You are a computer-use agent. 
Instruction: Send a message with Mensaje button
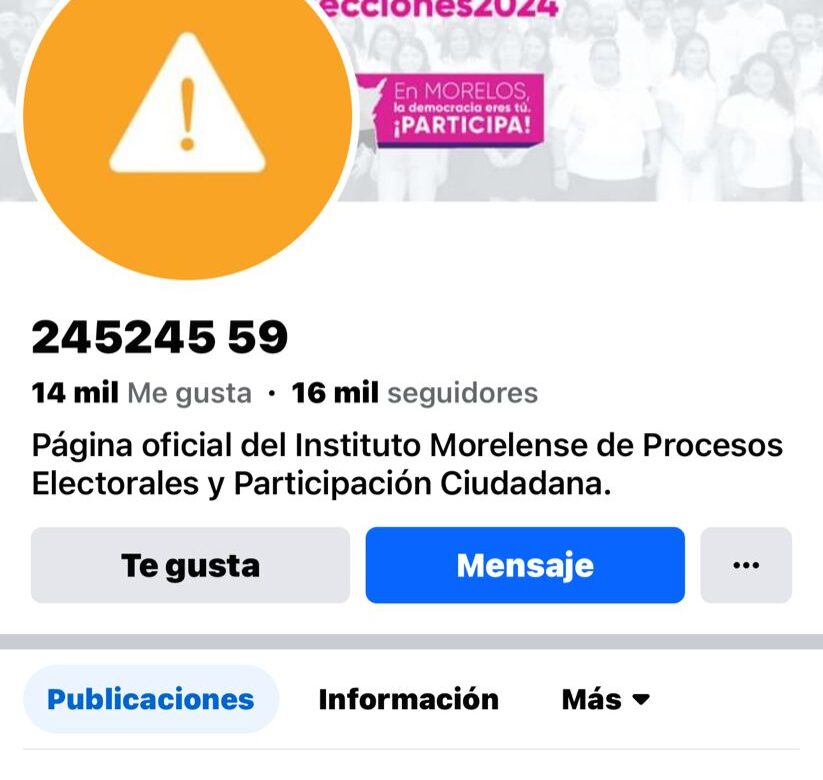coord(525,565)
